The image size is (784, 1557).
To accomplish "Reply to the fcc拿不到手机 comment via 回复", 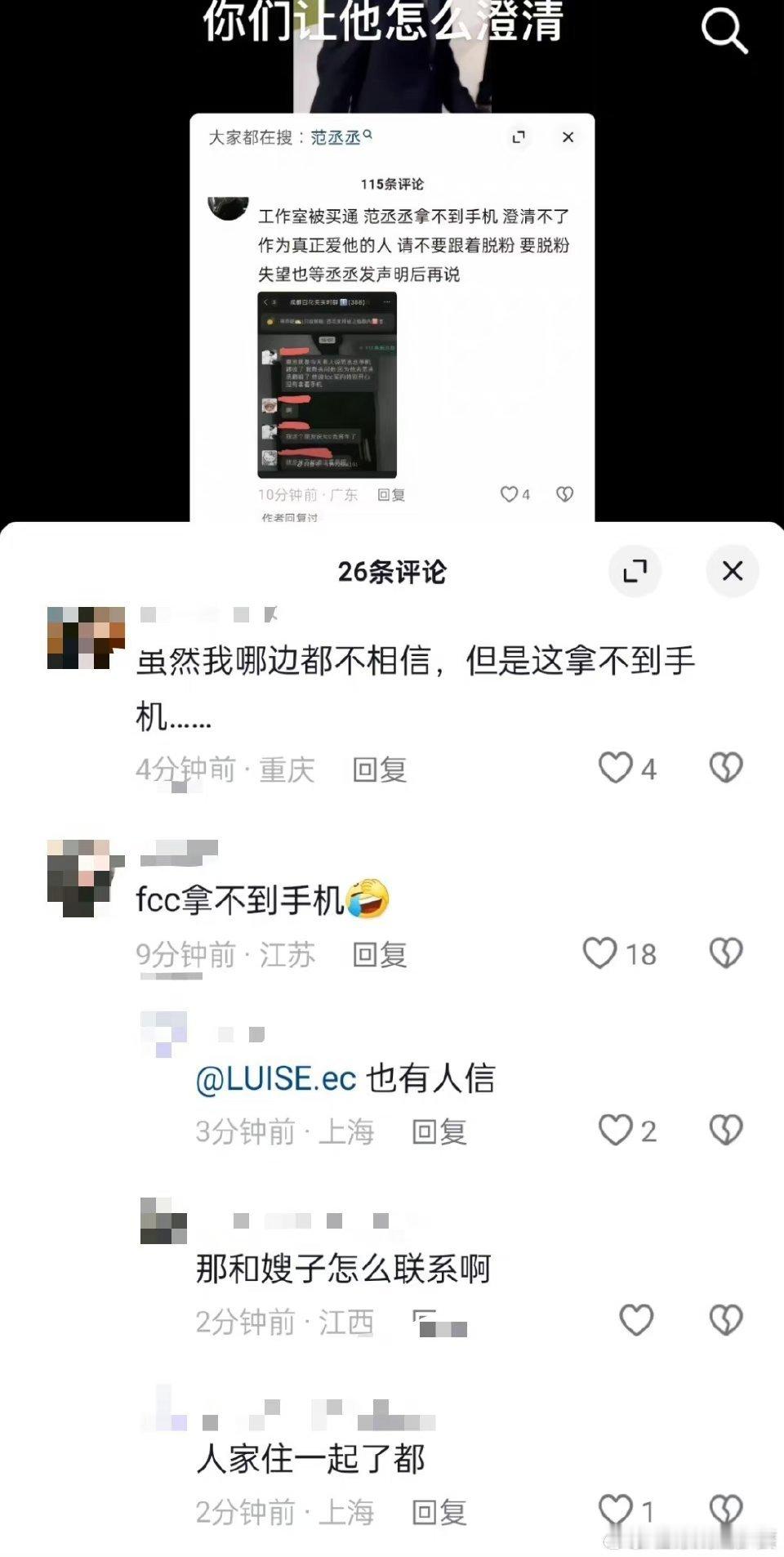I will pos(381,953).
